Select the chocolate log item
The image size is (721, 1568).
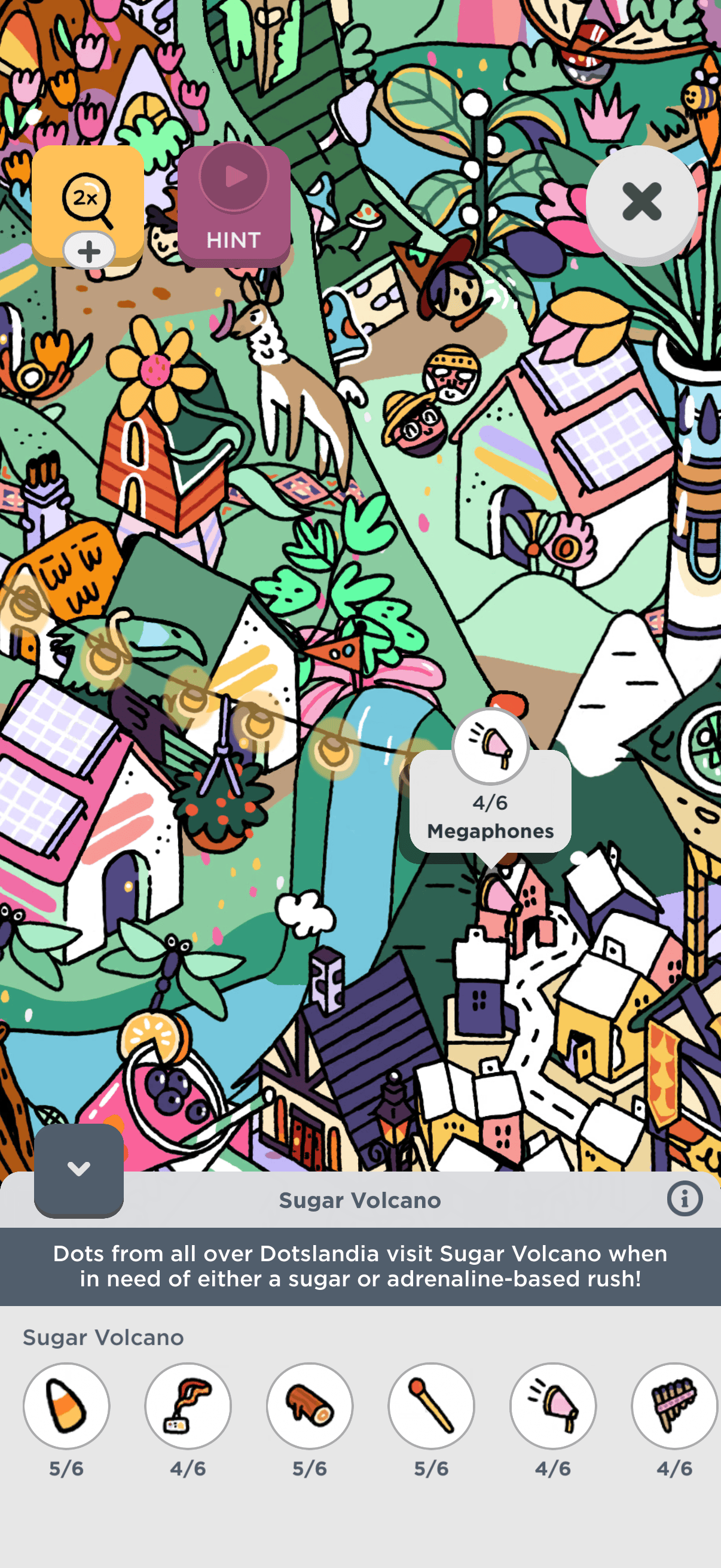[310, 1405]
